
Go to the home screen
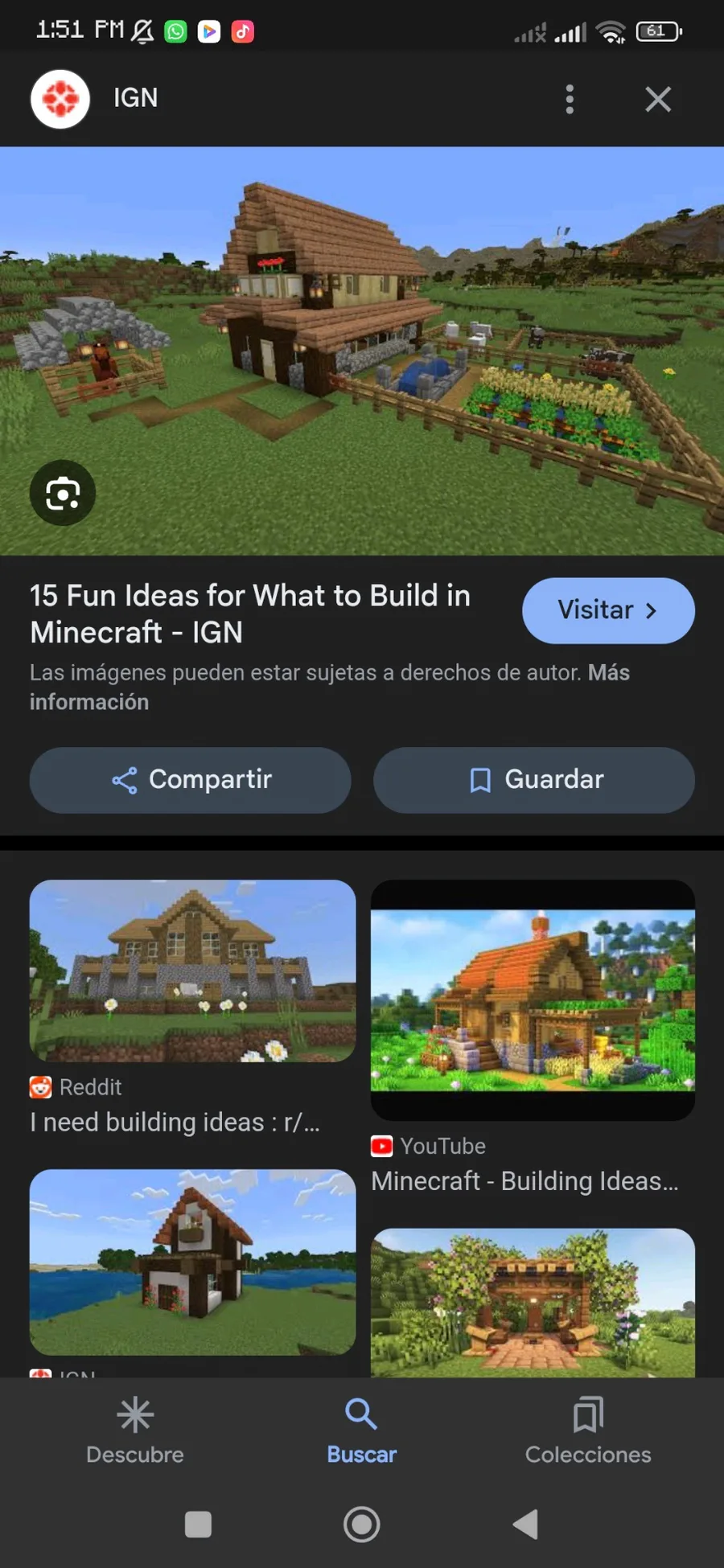coord(361,1524)
